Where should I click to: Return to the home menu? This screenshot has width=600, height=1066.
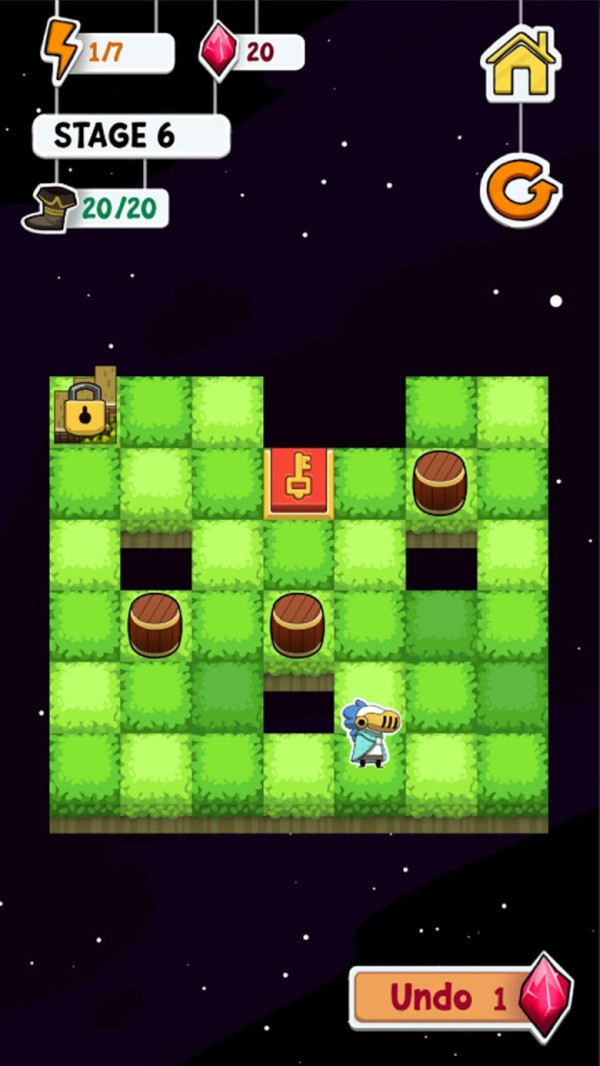pyautogui.click(x=519, y=64)
